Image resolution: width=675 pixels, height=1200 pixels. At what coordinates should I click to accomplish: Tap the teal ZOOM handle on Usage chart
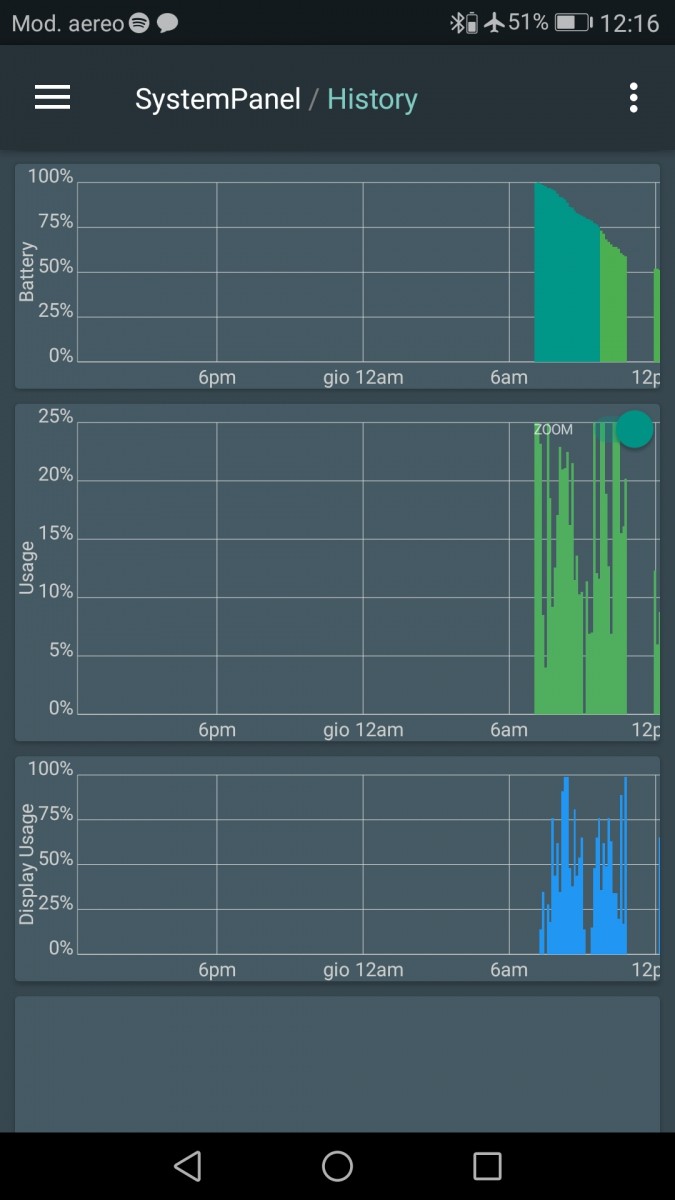(x=634, y=429)
